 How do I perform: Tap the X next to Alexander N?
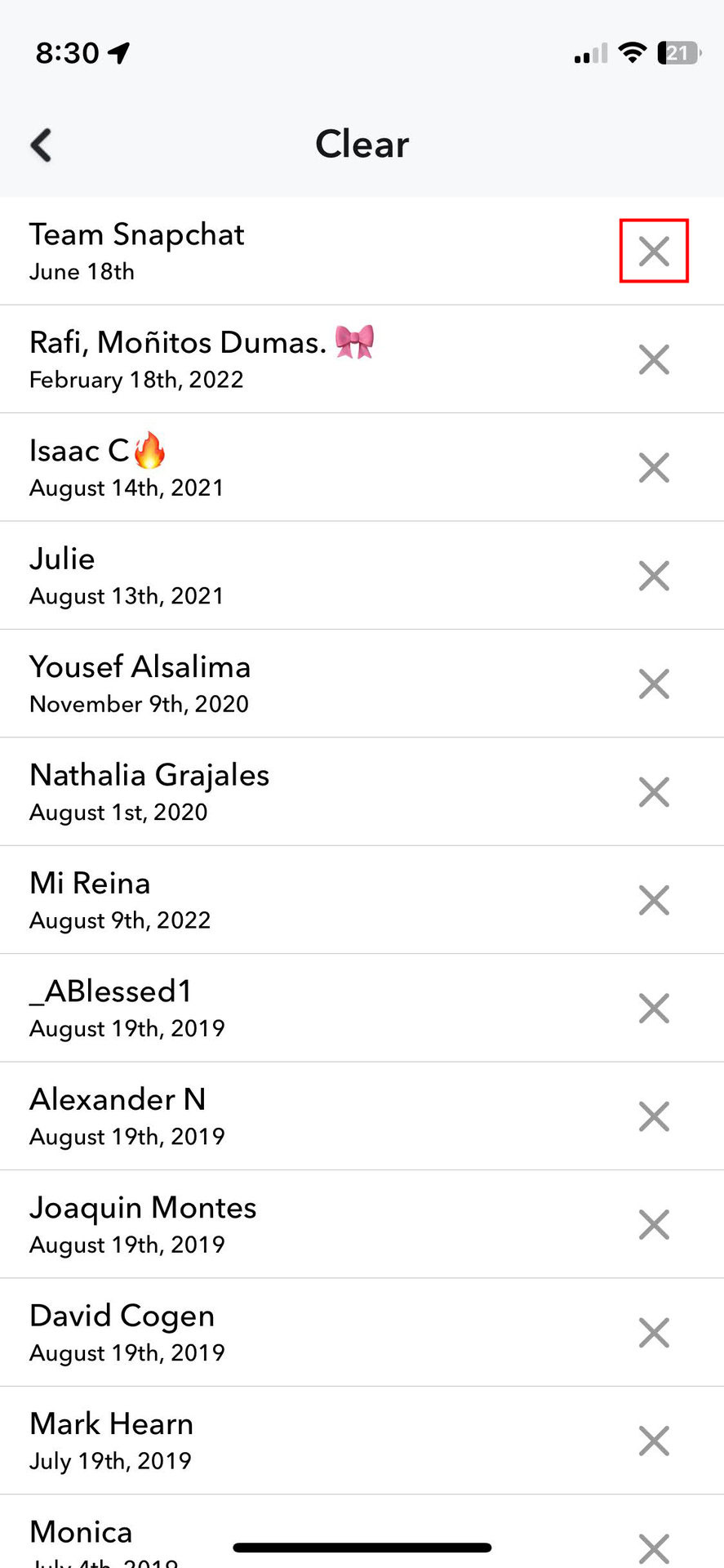(x=654, y=1116)
